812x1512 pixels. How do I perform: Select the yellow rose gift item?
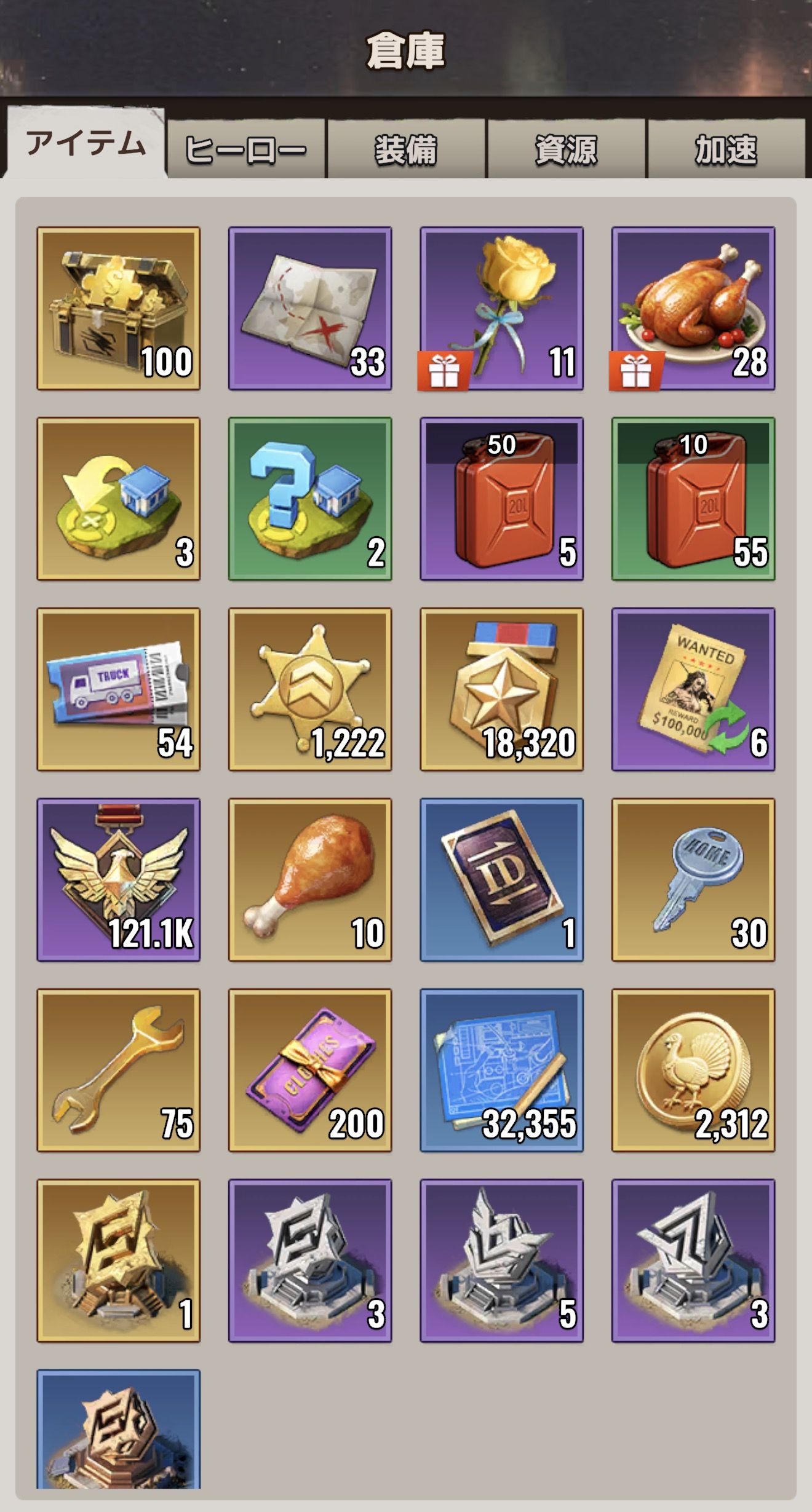[501, 308]
